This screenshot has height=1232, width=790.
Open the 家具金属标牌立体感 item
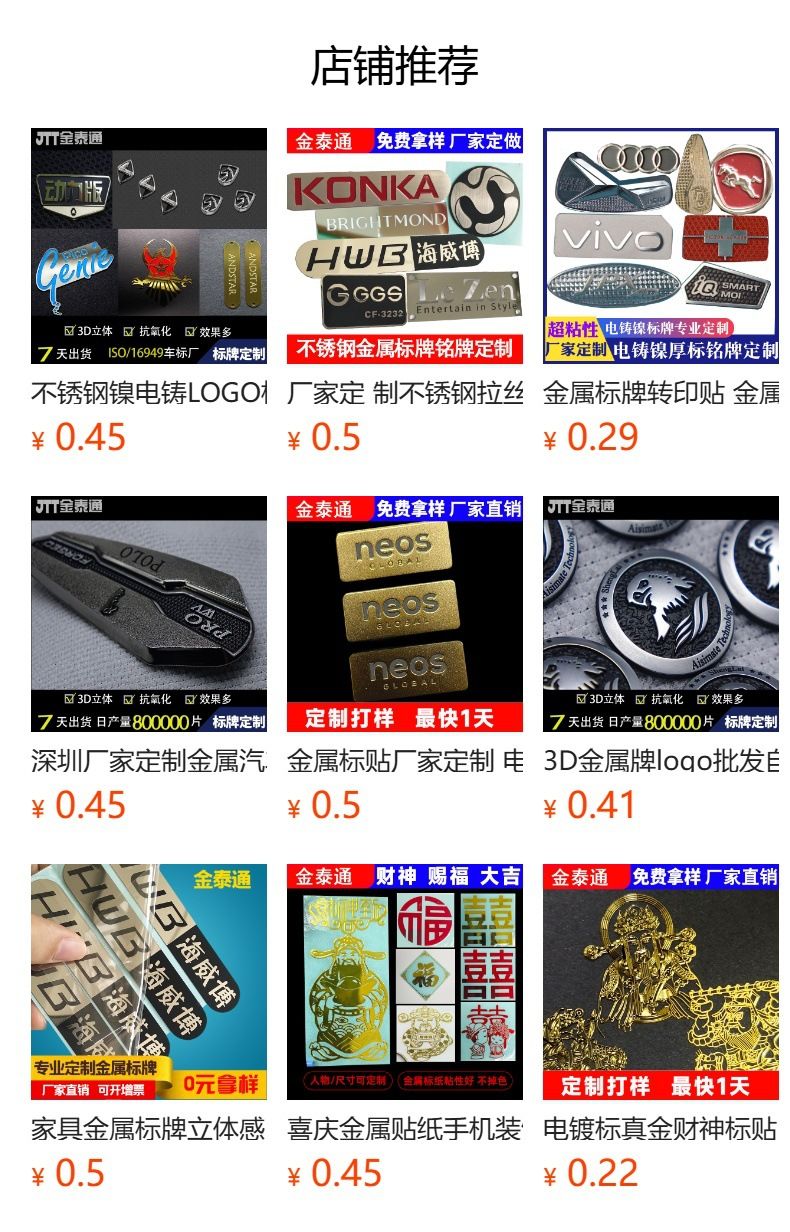(149, 982)
